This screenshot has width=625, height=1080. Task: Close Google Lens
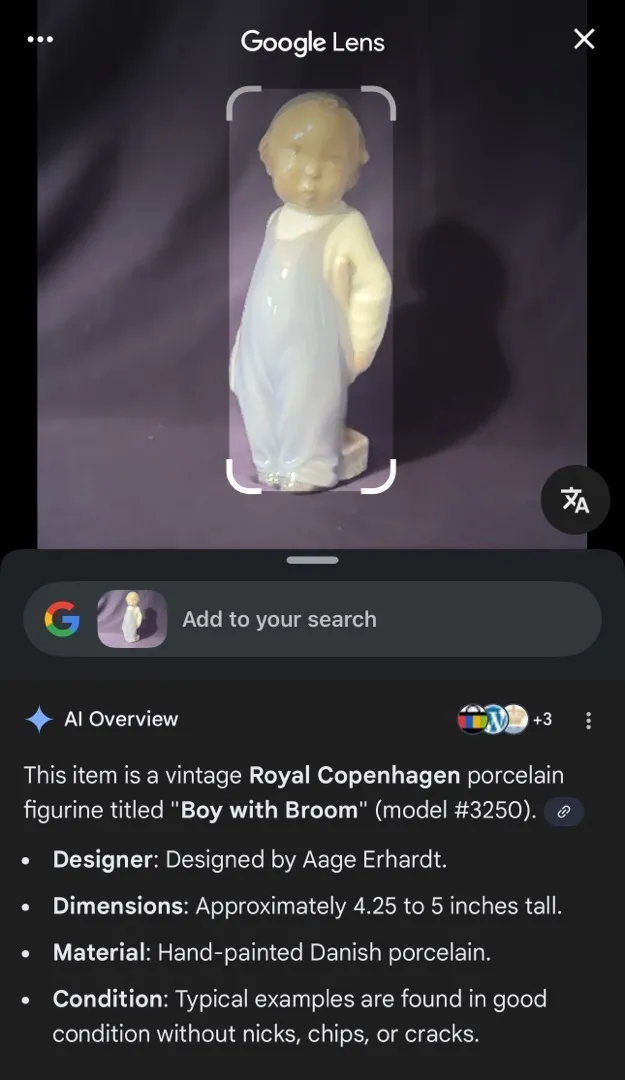point(584,39)
